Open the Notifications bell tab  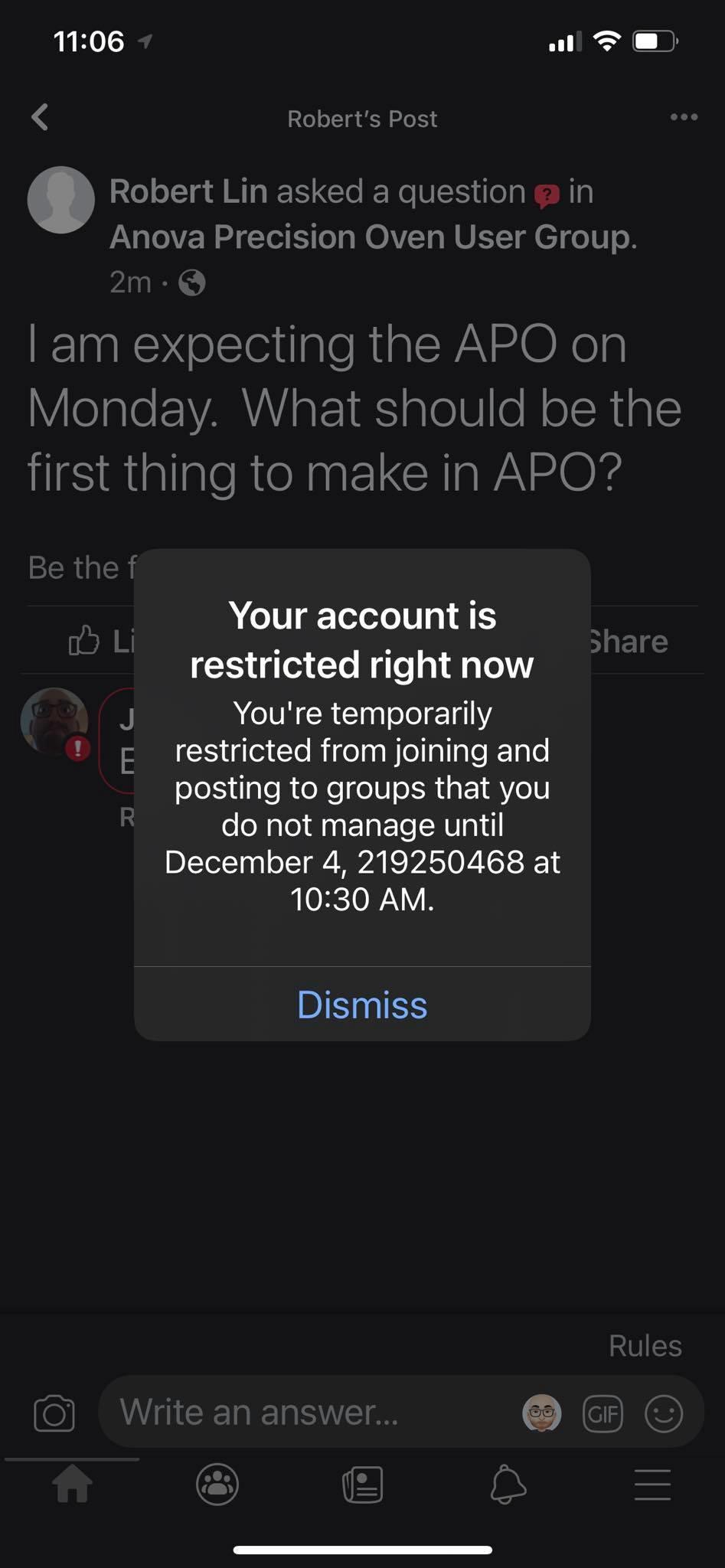pyautogui.click(x=508, y=1485)
